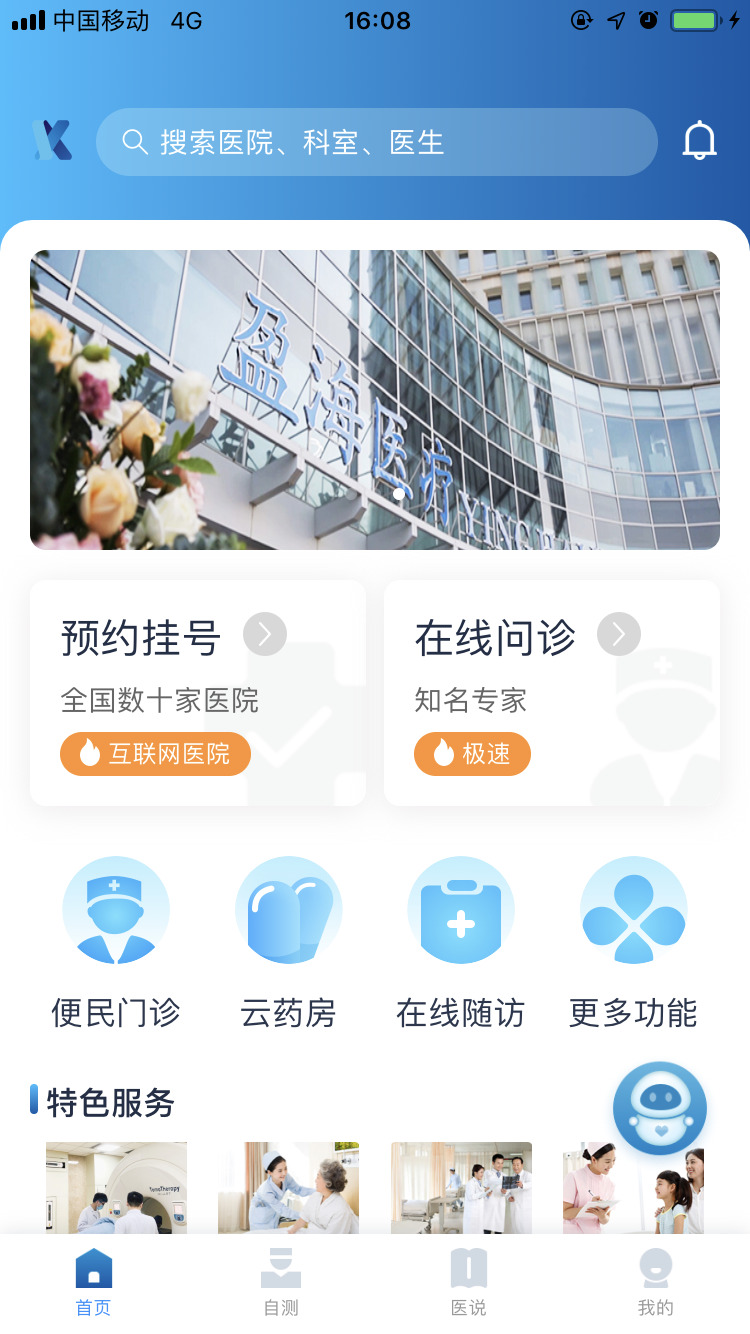This screenshot has width=750, height=1334.
Task: Open 在线随访 online follow-up
Action: point(461,942)
